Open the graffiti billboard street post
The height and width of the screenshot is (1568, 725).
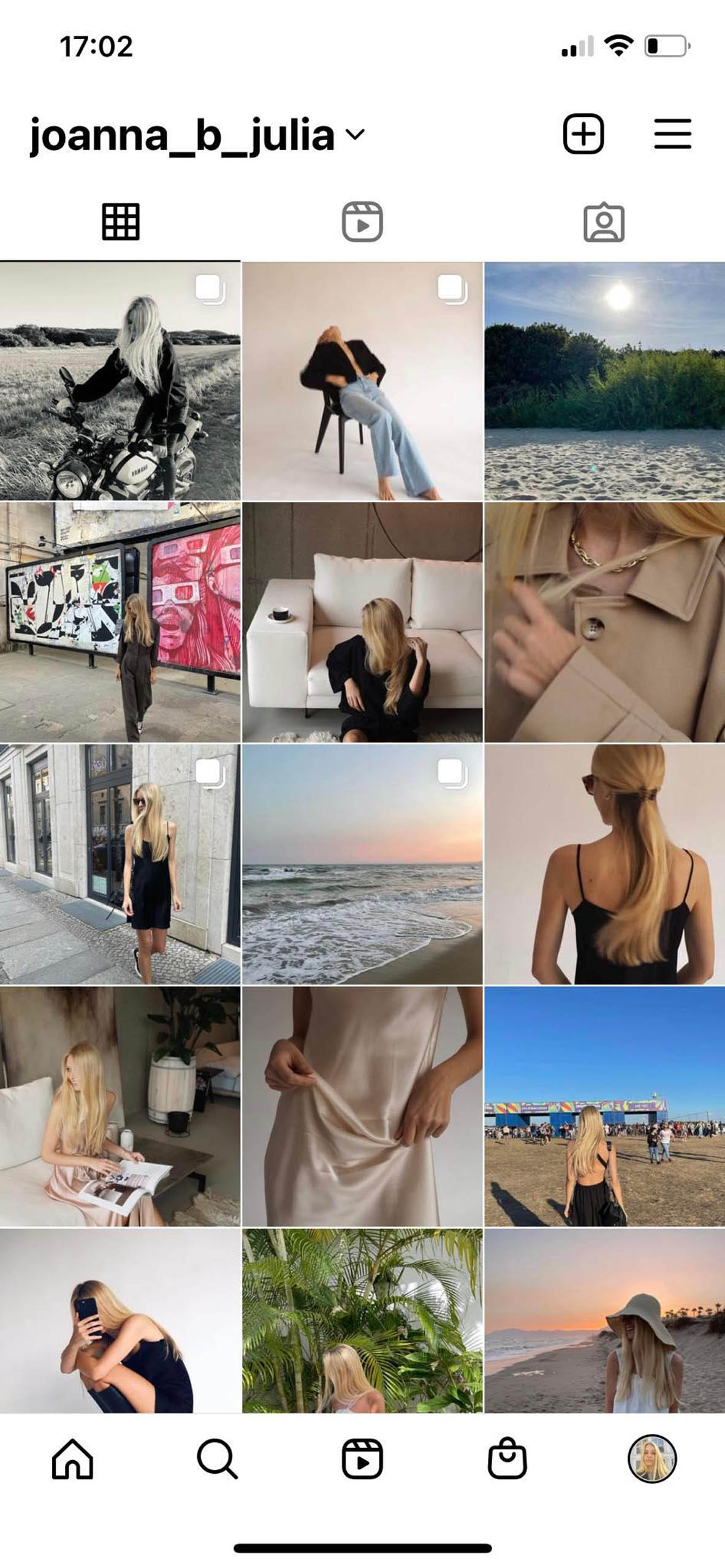pyautogui.click(x=120, y=622)
